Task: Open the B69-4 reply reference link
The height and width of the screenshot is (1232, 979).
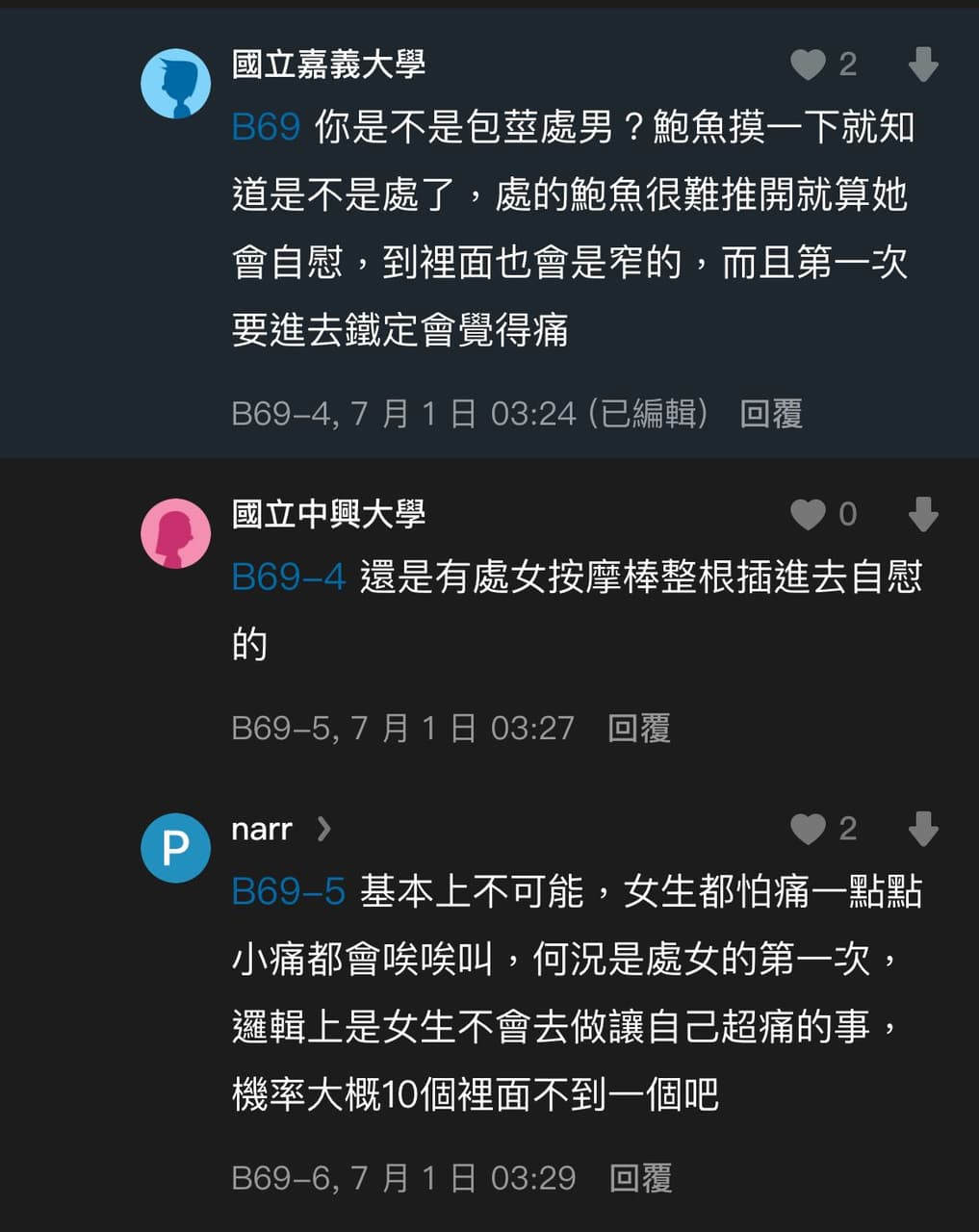Action: click(287, 577)
